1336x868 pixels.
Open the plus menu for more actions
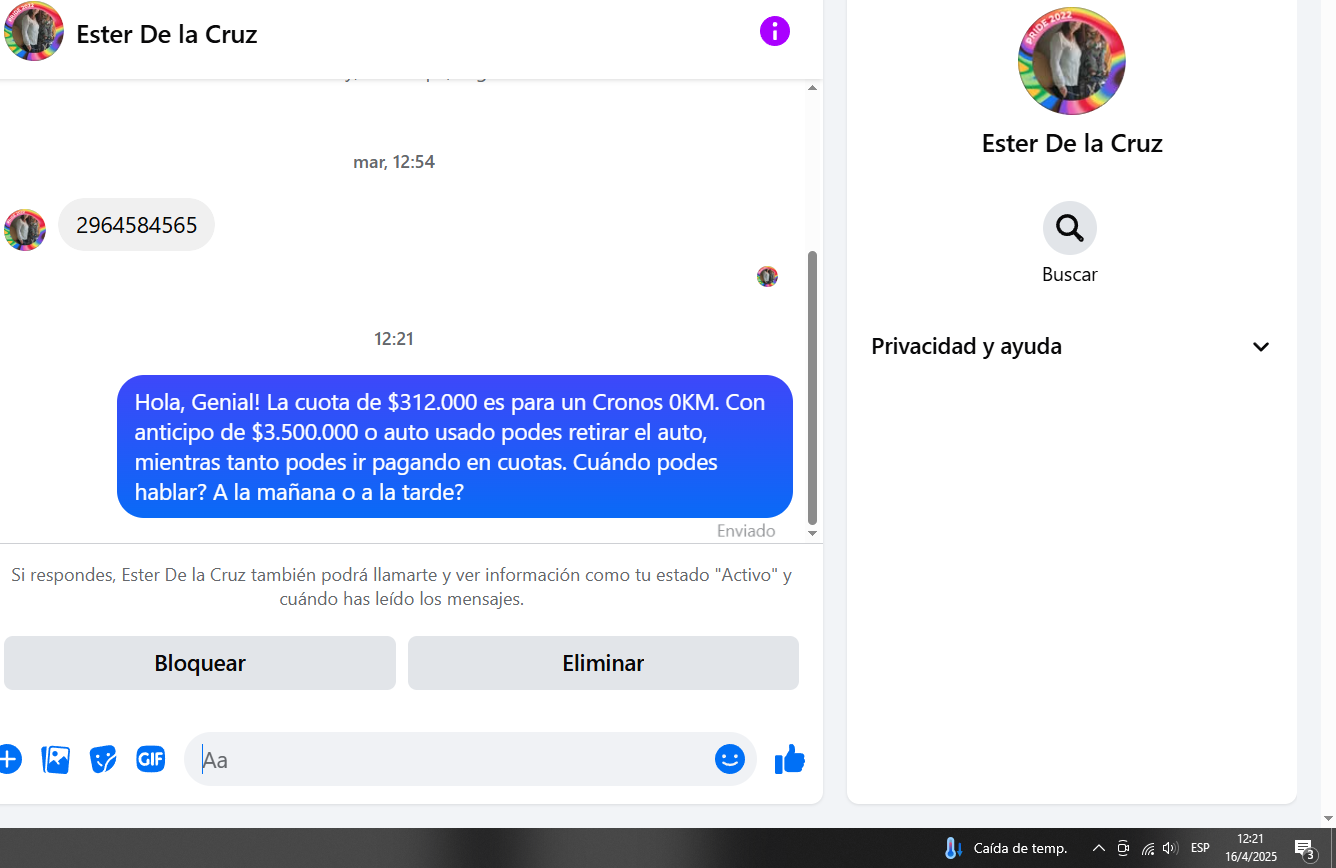(8, 759)
